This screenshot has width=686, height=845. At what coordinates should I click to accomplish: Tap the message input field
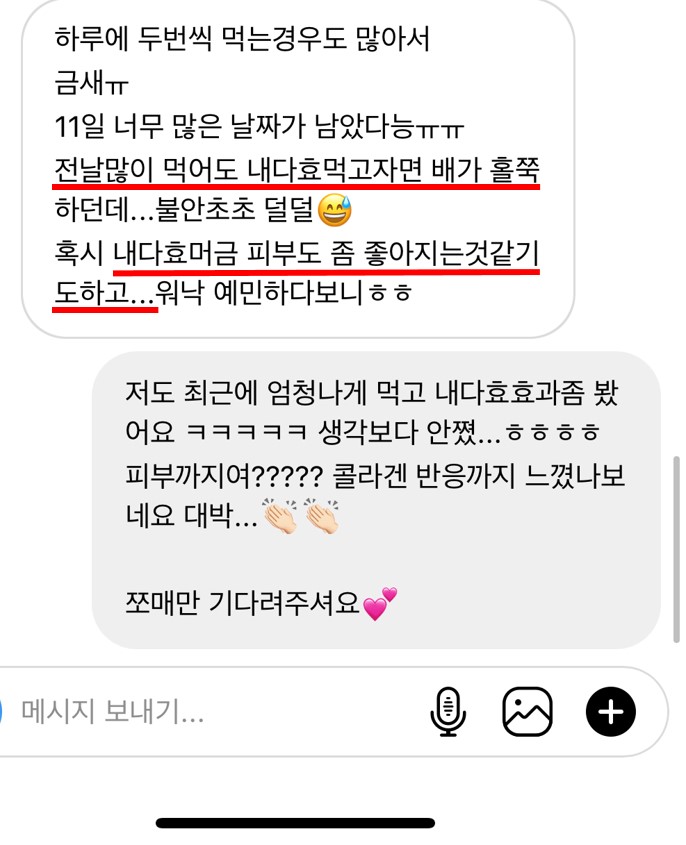pyautogui.click(x=200, y=712)
